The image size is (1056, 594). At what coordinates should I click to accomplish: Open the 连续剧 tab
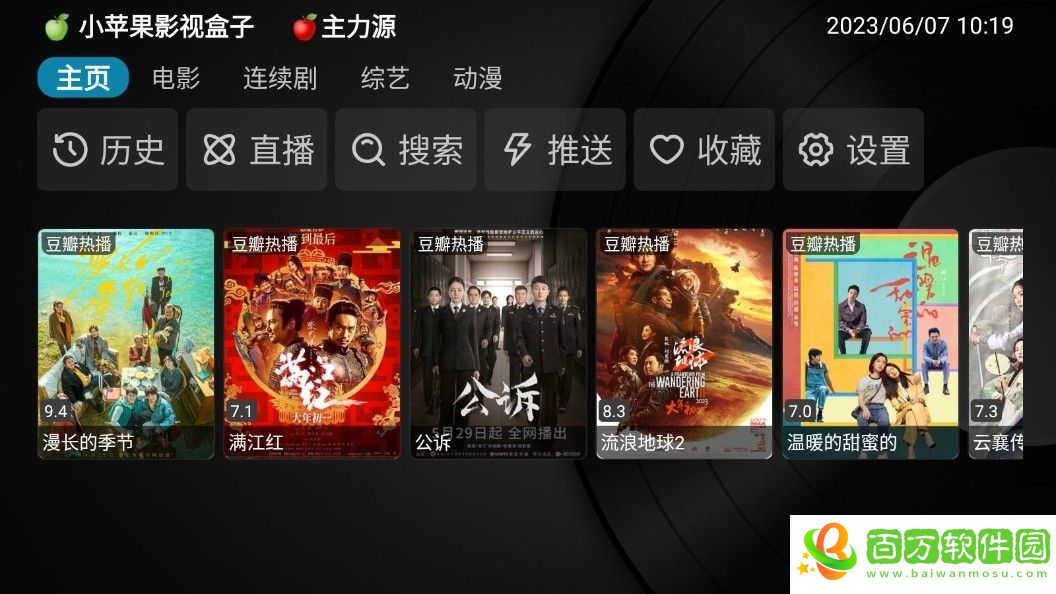point(279,78)
